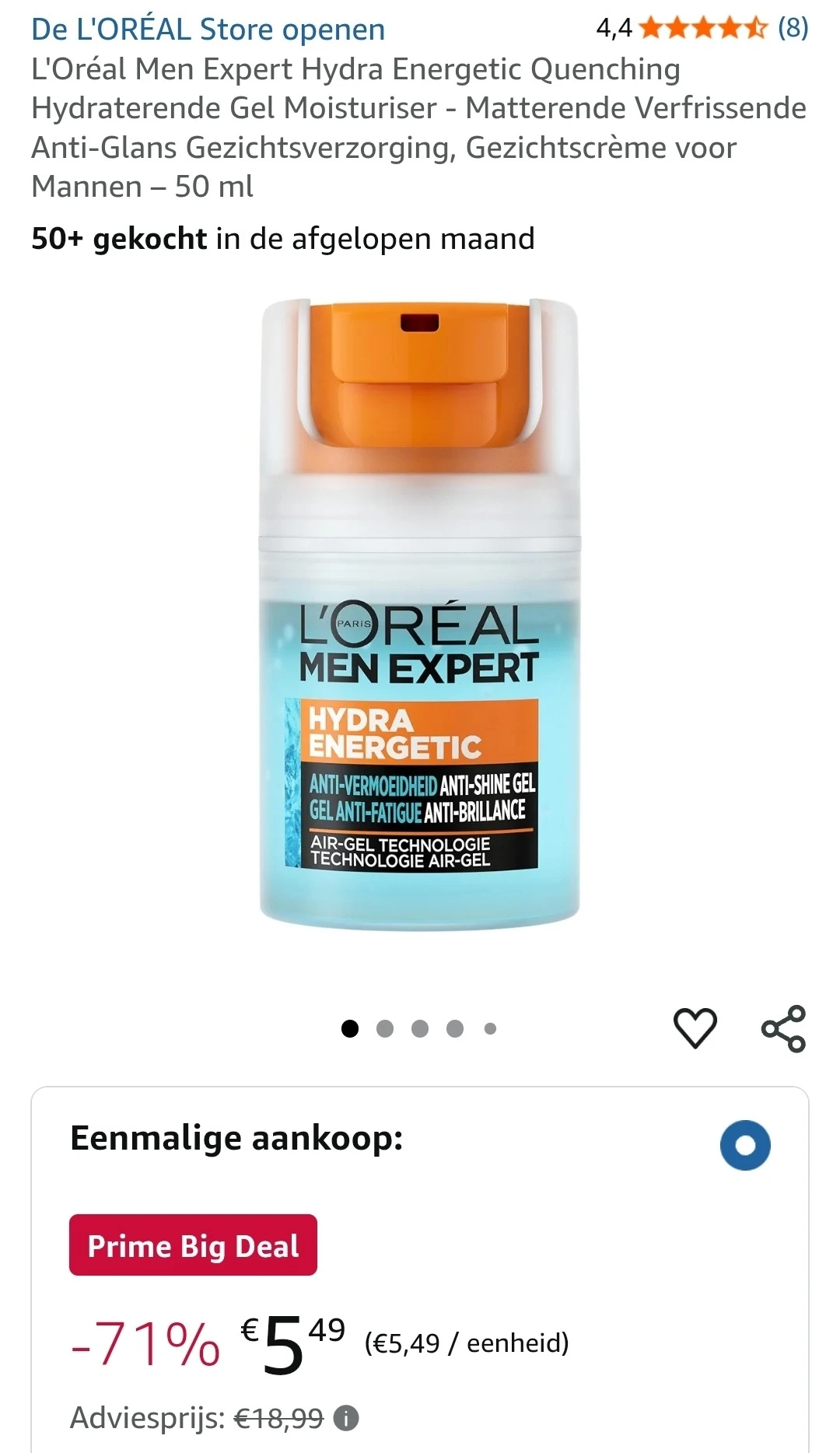
Task: Jump to second product image dot
Action: click(385, 1029)
